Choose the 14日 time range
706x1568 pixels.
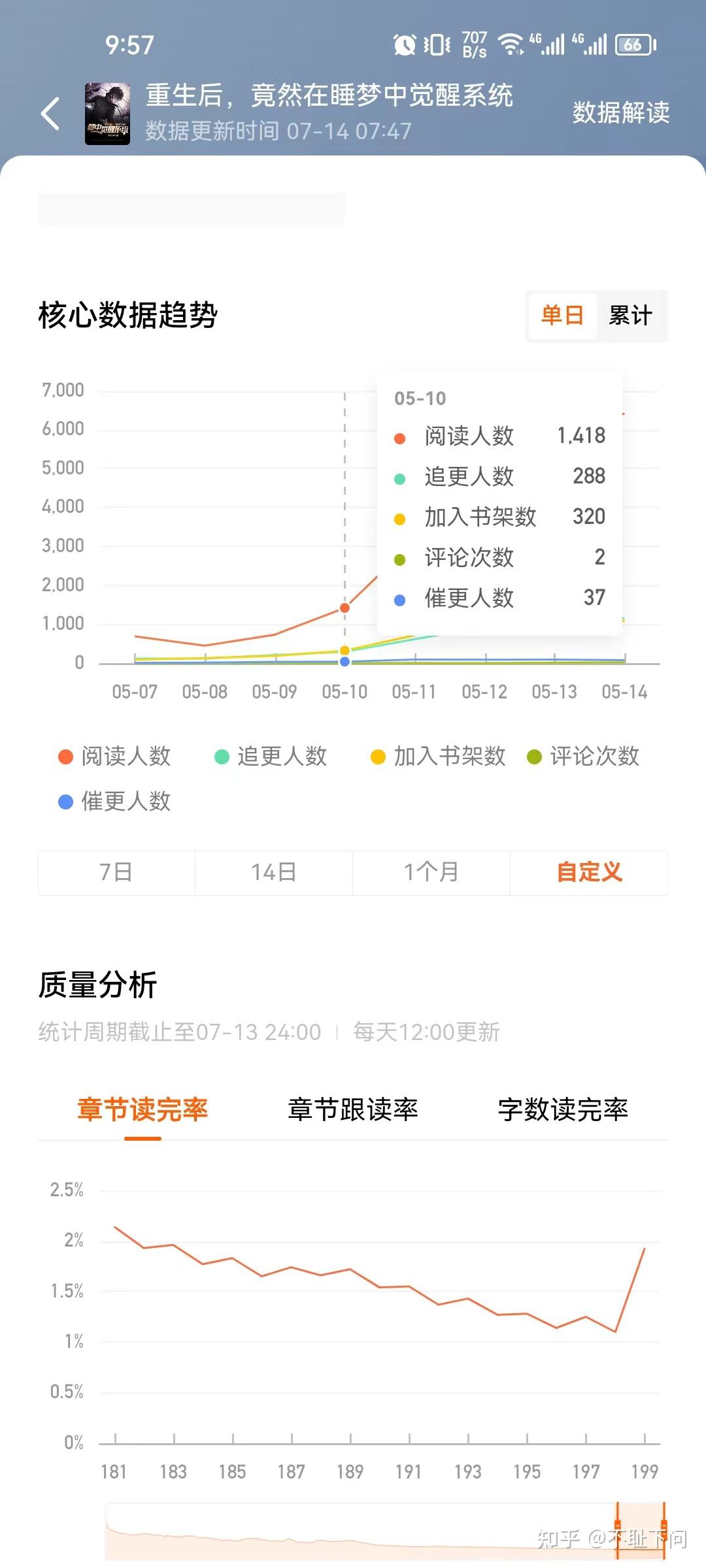274,872
